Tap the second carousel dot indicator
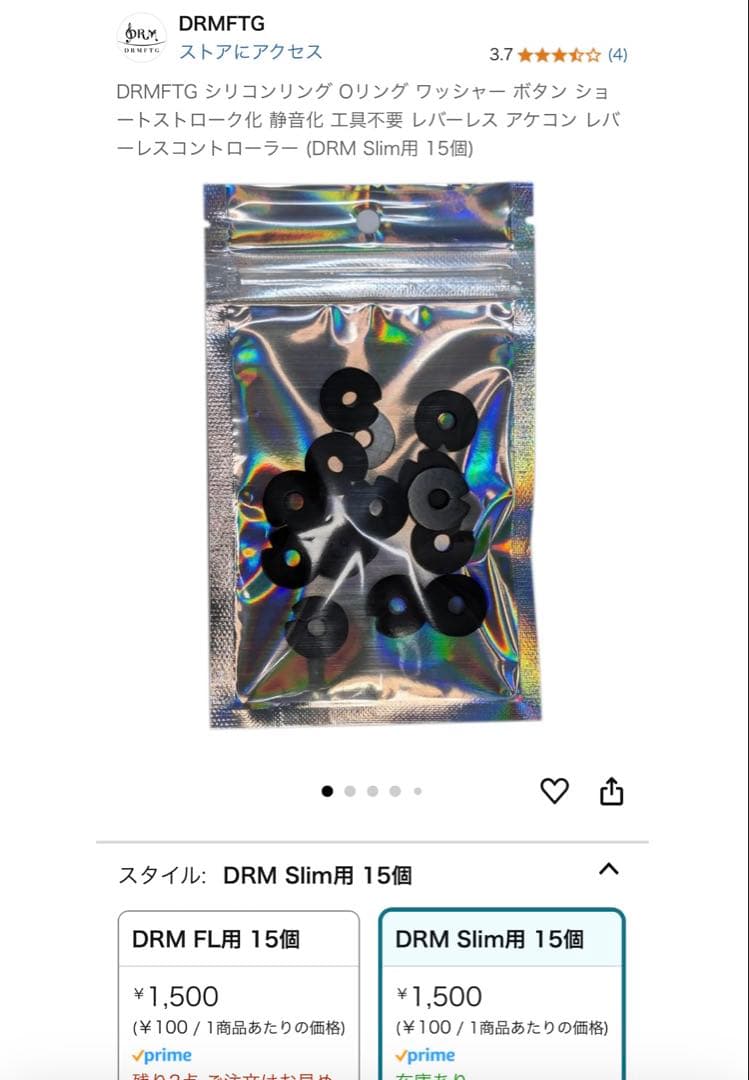Screen dimensions: 749x1080 (350, 791)
